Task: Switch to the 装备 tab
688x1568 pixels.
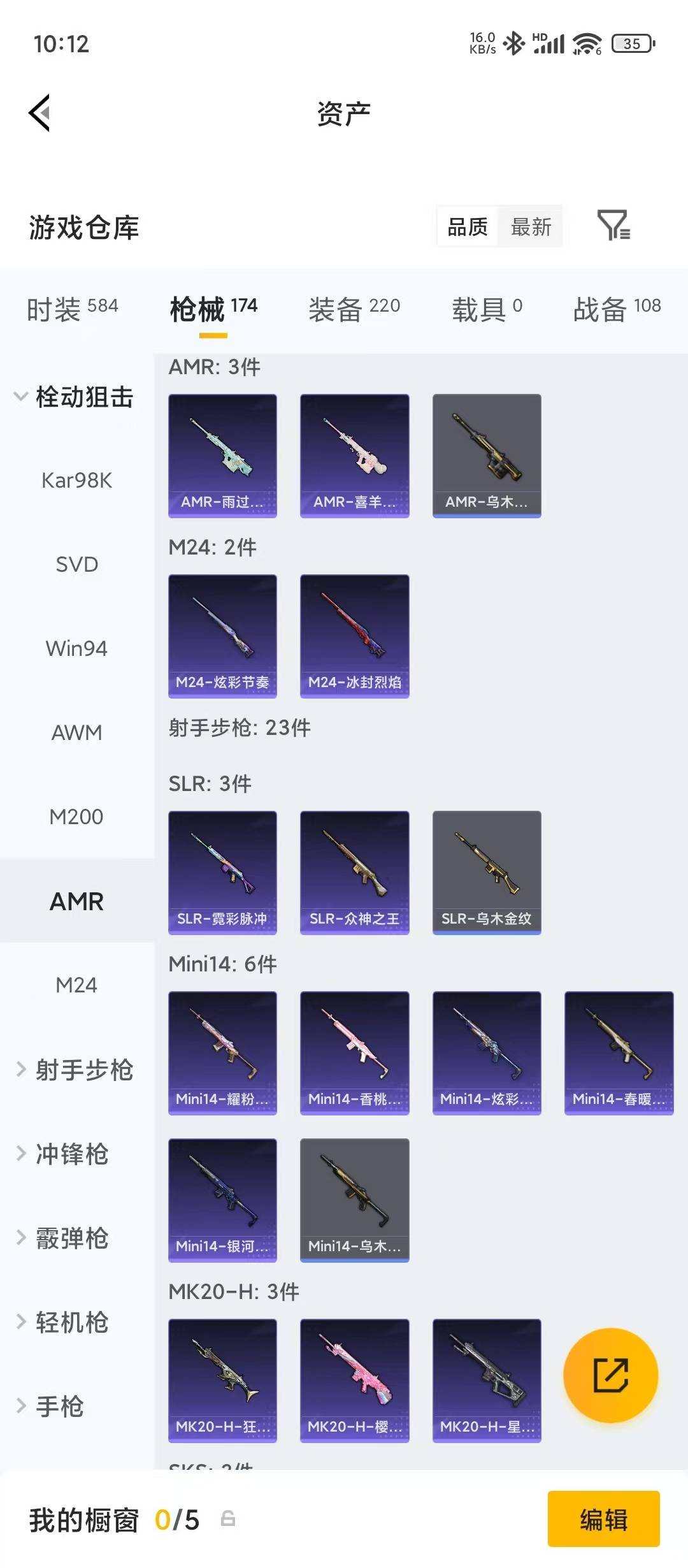Action: click(354, 309)
